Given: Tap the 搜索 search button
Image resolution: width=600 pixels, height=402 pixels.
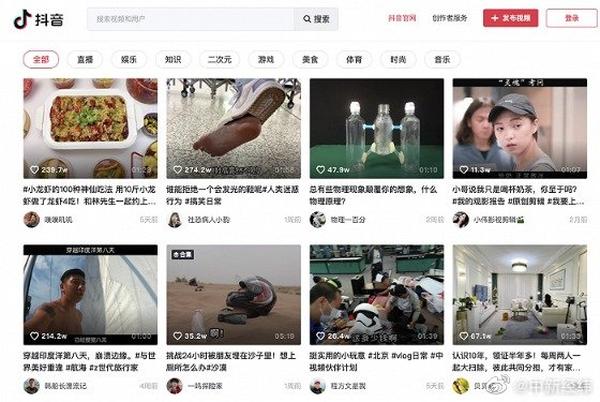Looking at the screenshot, I should pos(316,19).
